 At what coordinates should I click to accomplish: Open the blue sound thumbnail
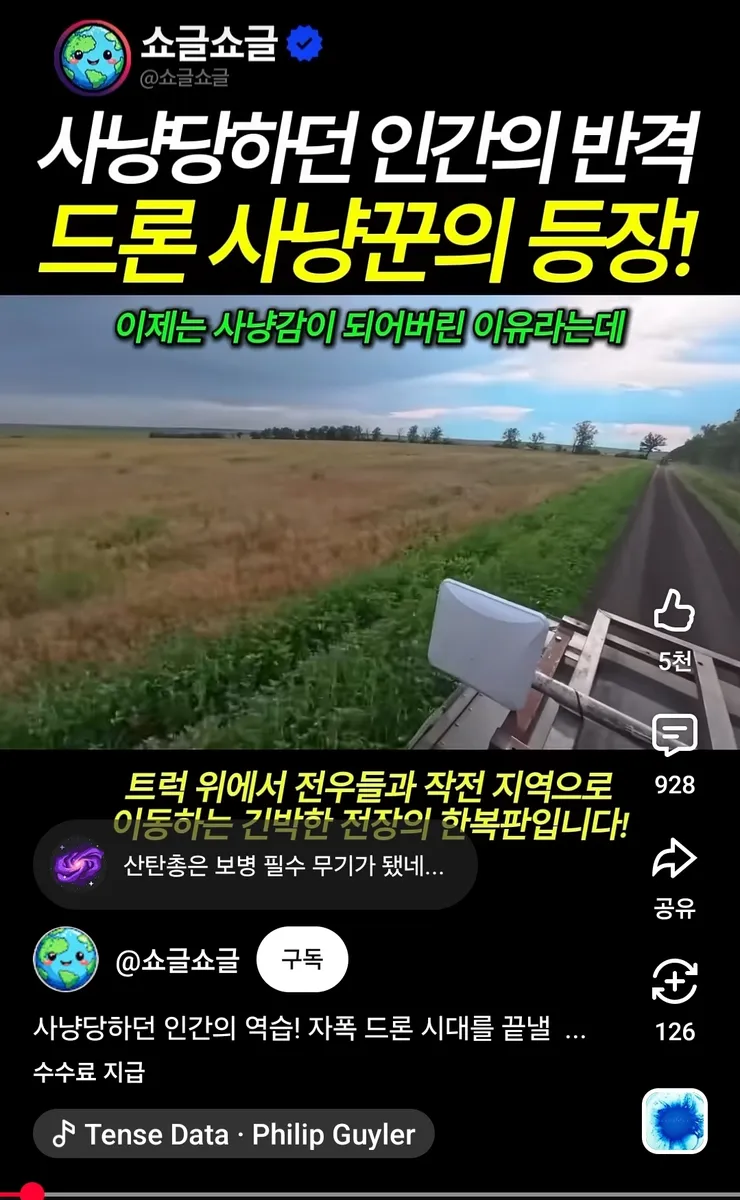pos(675,1121)
